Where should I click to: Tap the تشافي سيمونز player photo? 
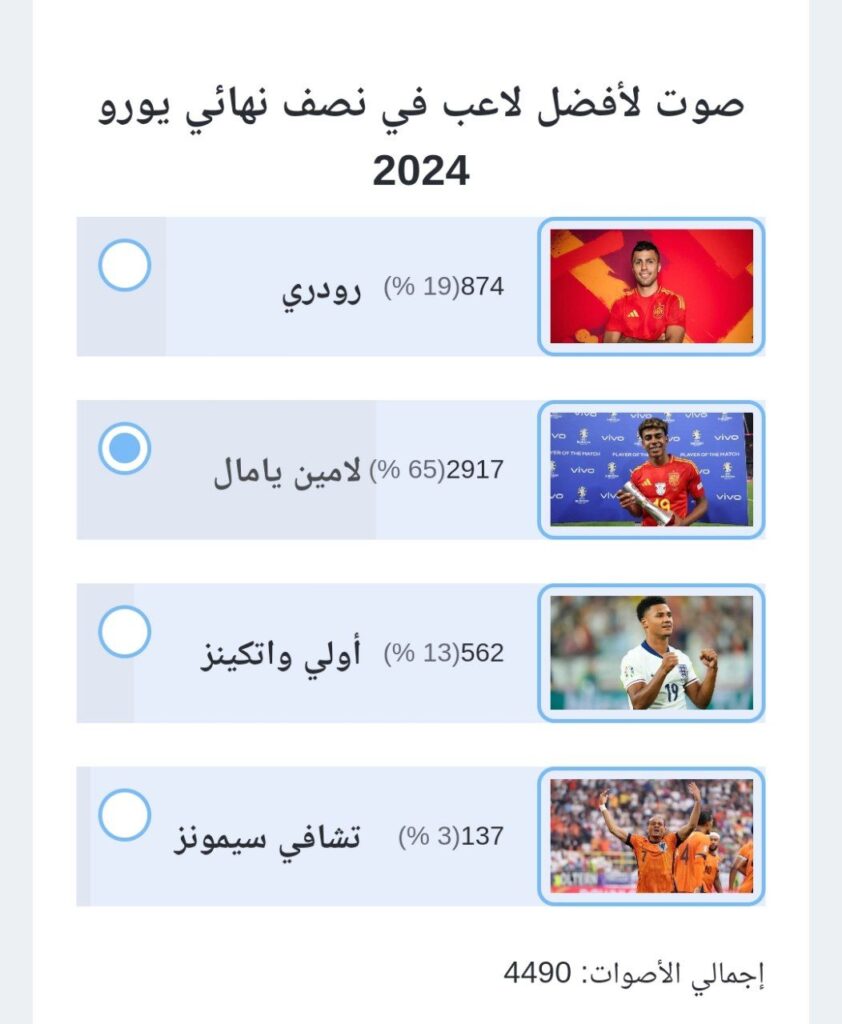(x=651, y=836)
